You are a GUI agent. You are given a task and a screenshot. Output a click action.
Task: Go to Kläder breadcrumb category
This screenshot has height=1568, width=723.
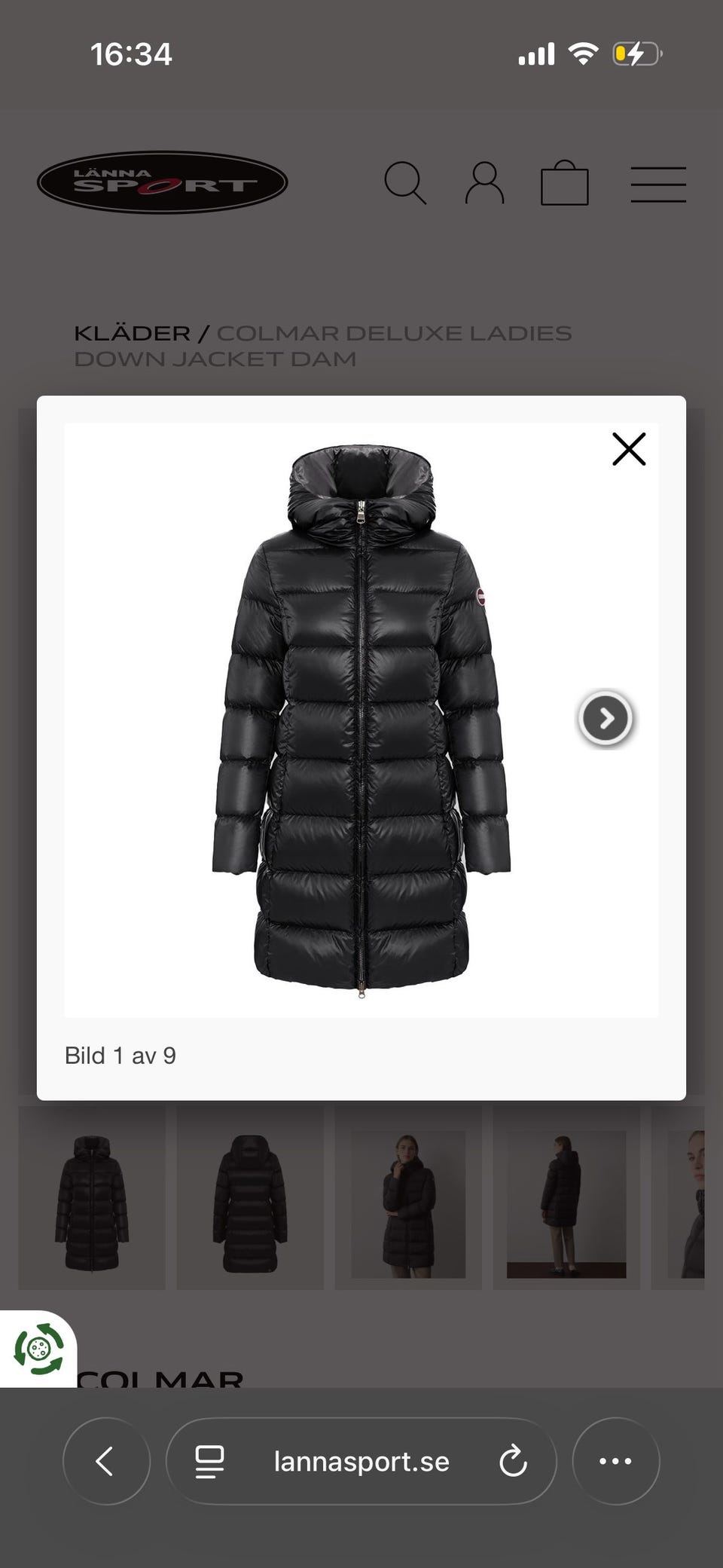pyautogui.click(x=132, y=333)
